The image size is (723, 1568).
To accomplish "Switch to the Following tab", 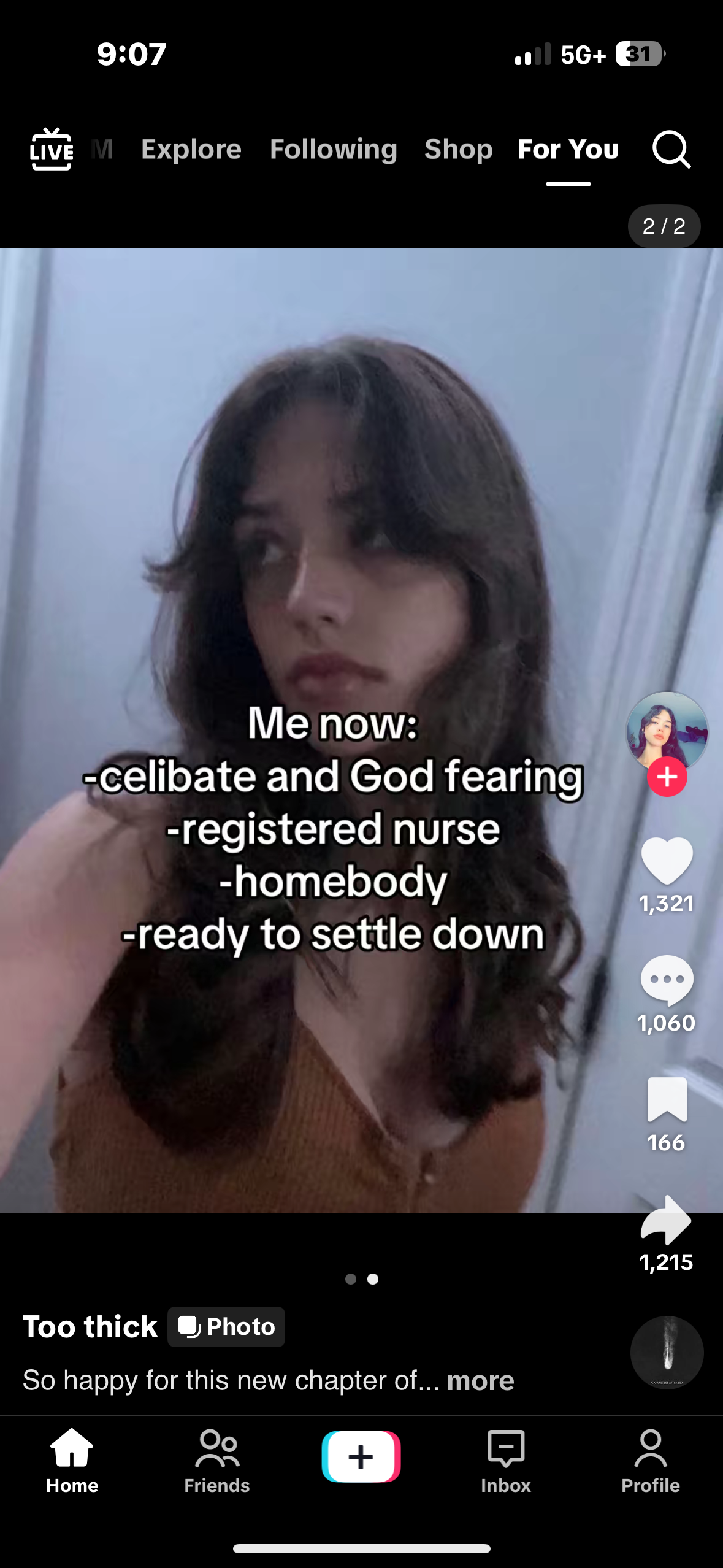I will click(x=334, y=149).
